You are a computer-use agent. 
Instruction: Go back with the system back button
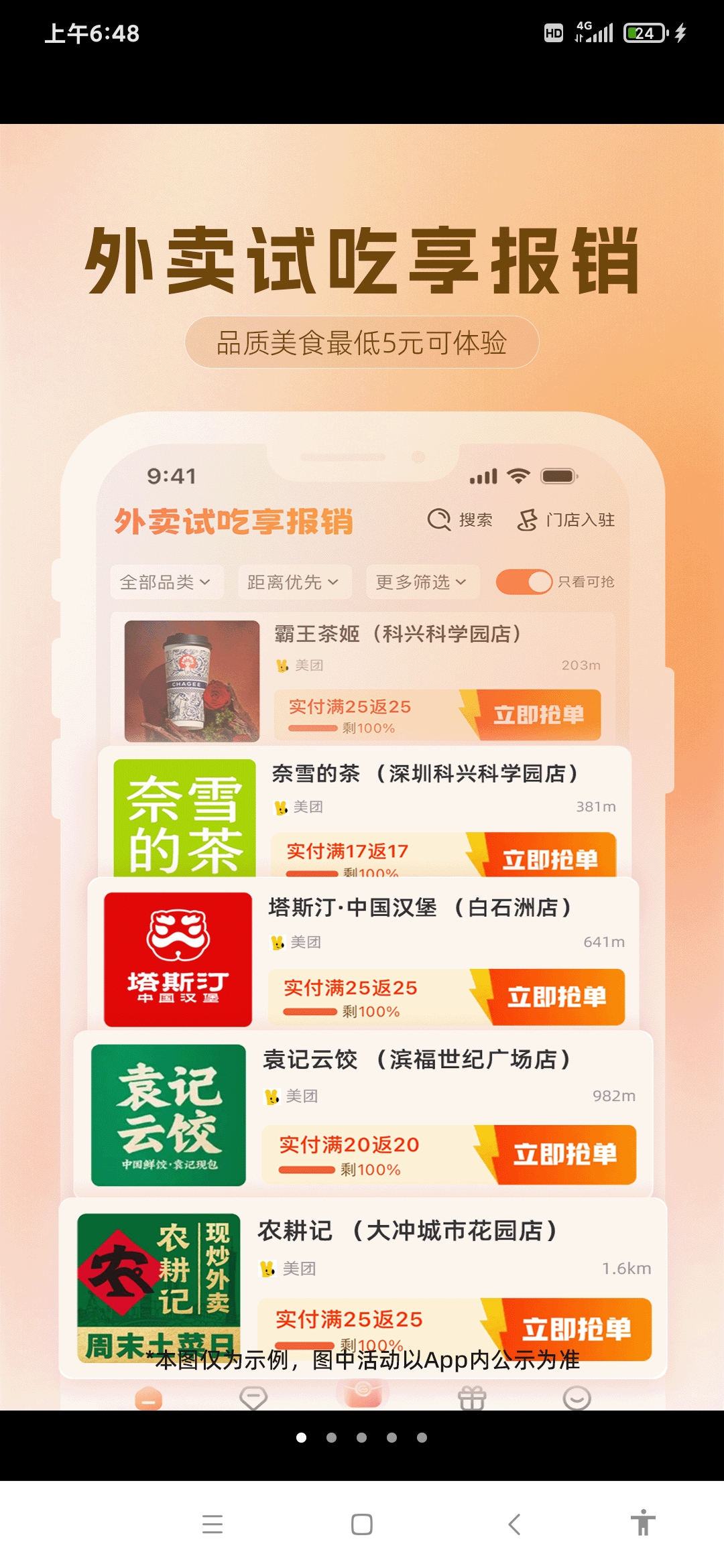[514, 1524]
